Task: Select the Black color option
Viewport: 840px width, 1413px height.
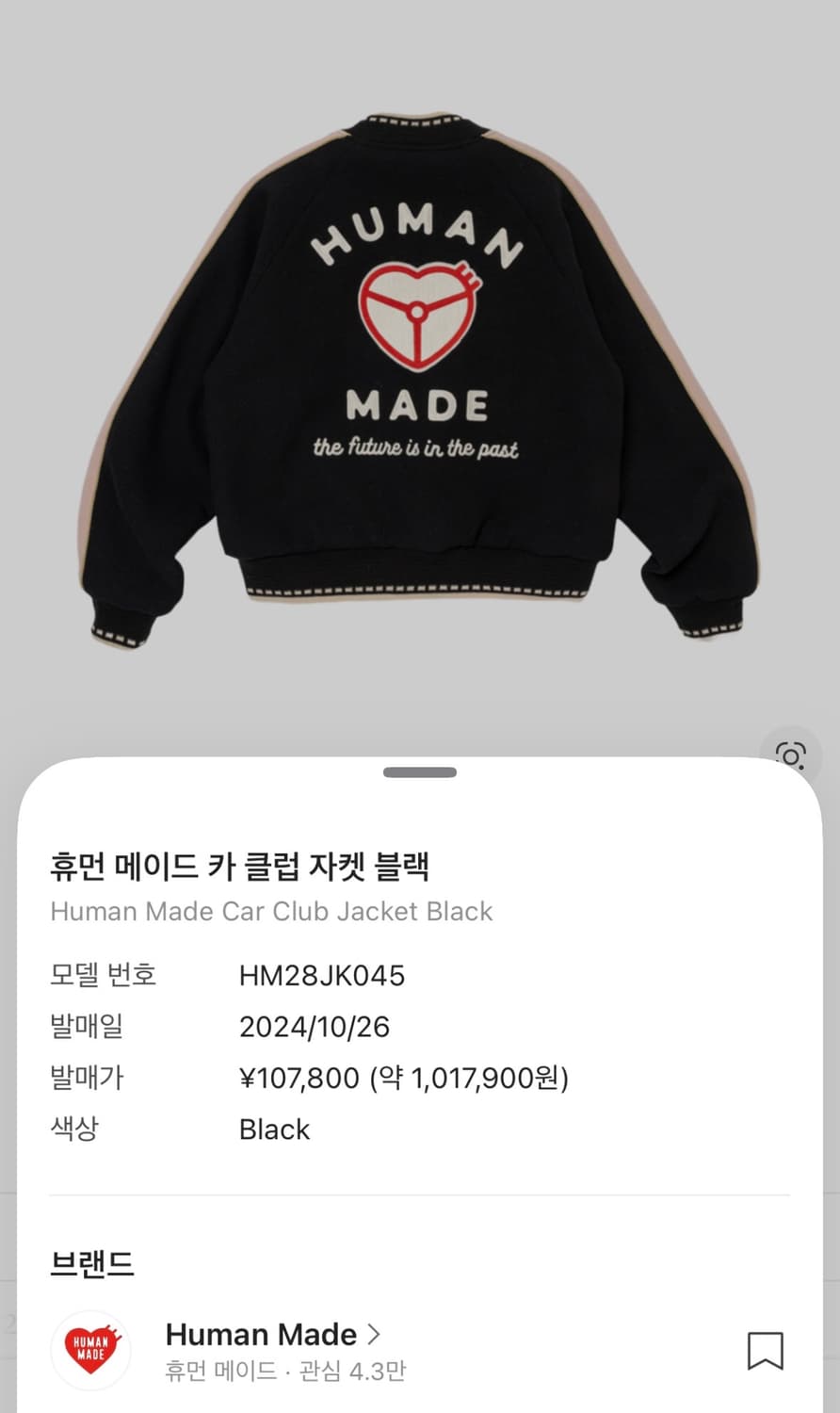Action: (274, 1129)
